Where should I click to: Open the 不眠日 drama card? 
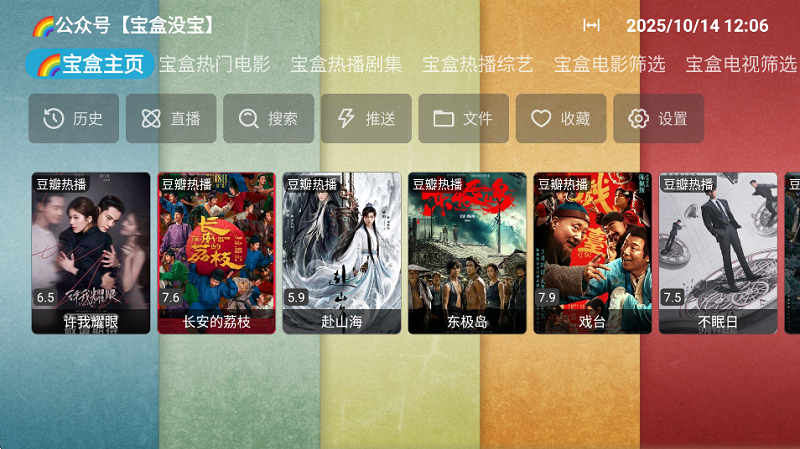[x=717, y=253]
